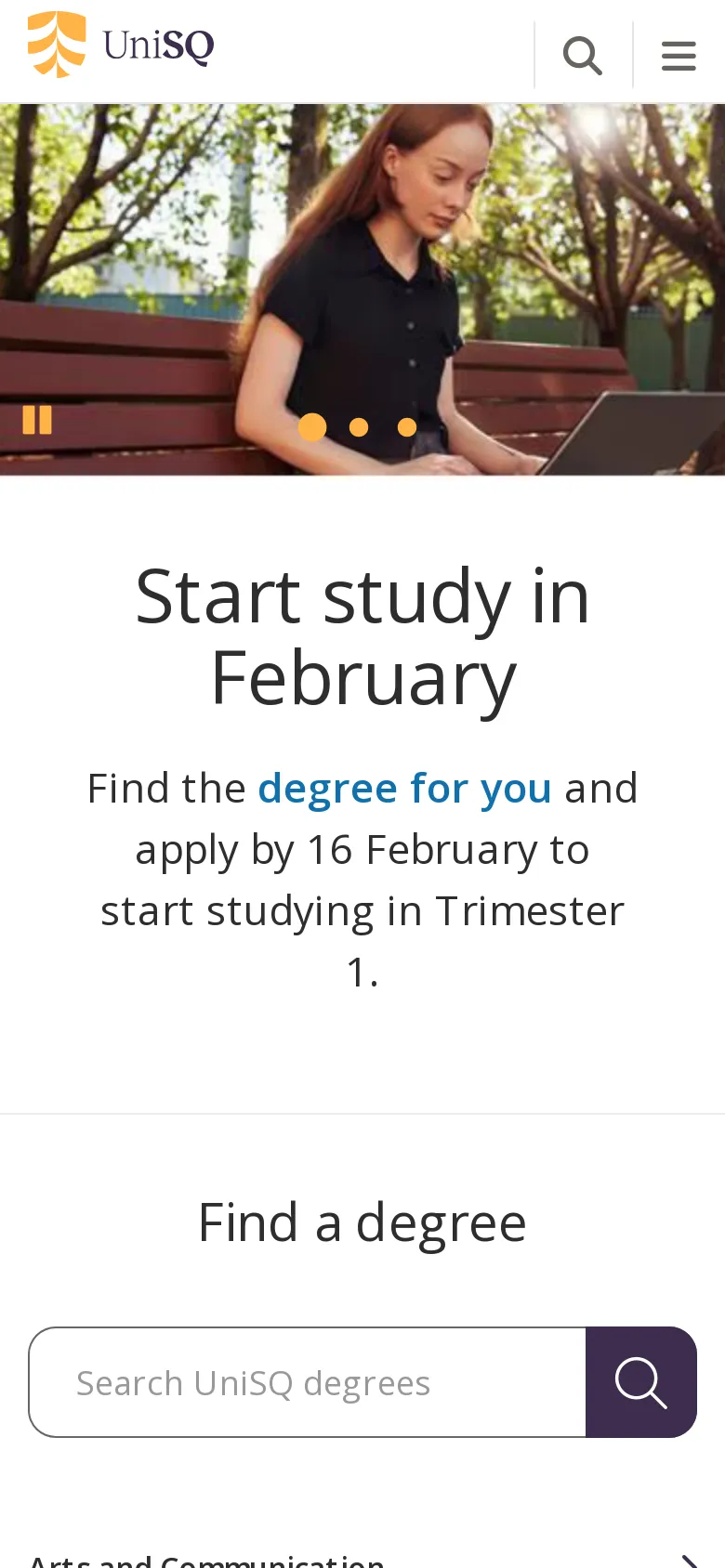The image size is (725, 1568).
Task: Activate the active slide dot to stay on slide one
Action: coord(313,426)
